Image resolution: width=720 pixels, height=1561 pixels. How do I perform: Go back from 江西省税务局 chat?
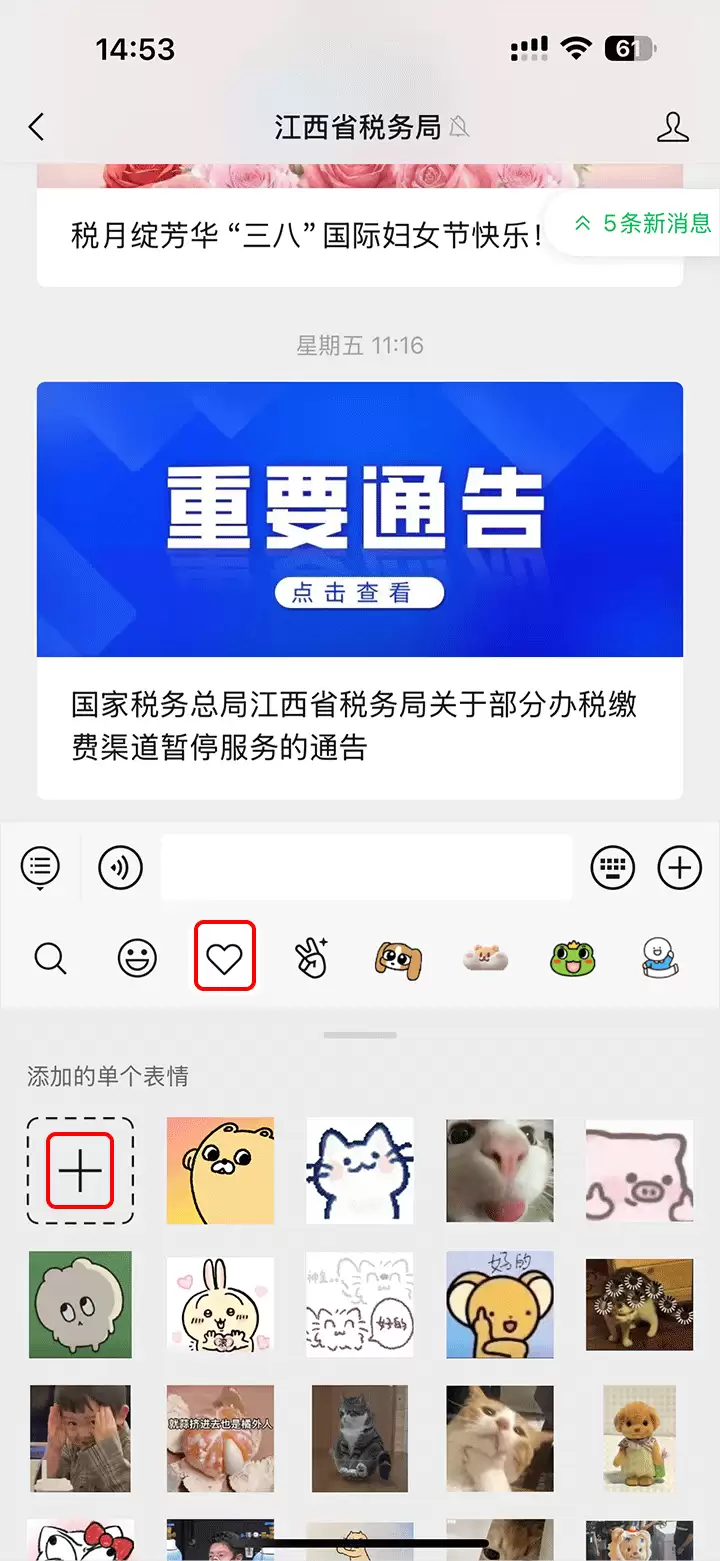[x=37, y=127]
